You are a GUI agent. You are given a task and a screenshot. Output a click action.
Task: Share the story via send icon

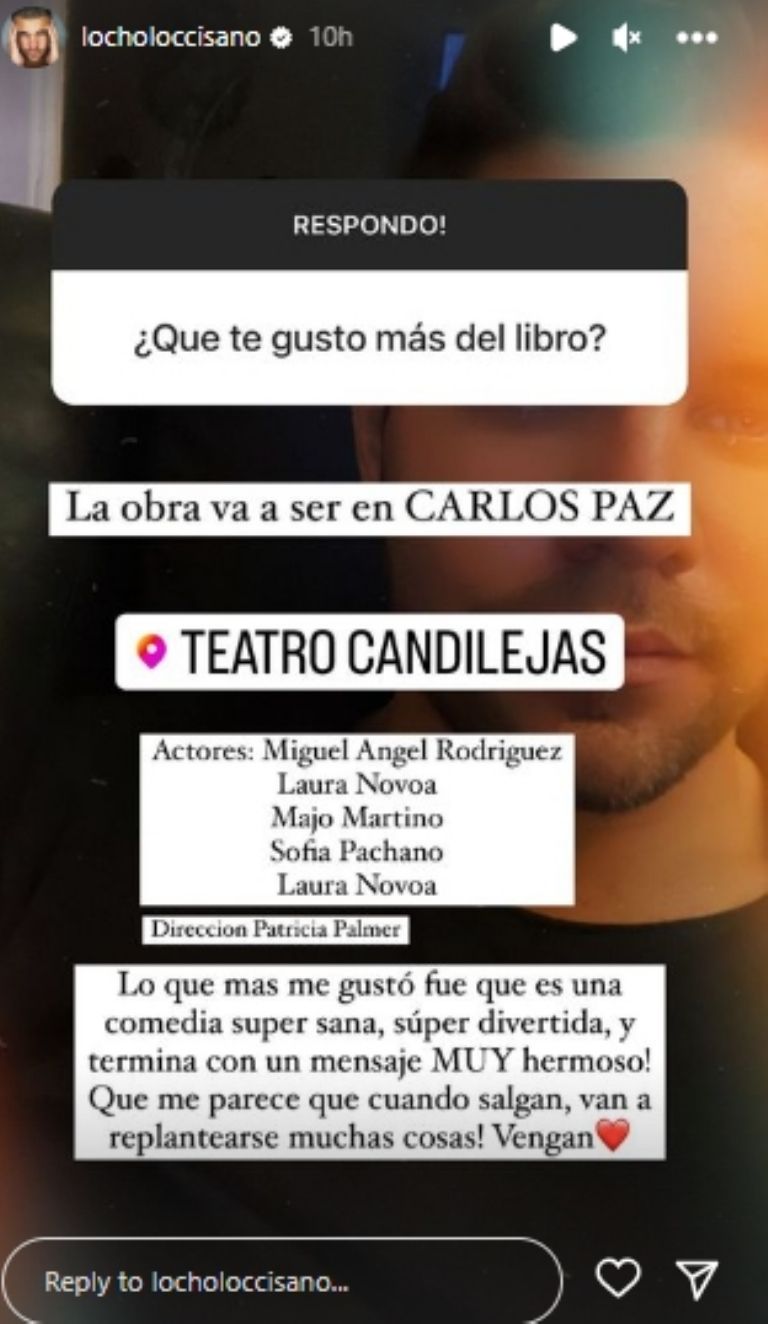(696, 1278)
